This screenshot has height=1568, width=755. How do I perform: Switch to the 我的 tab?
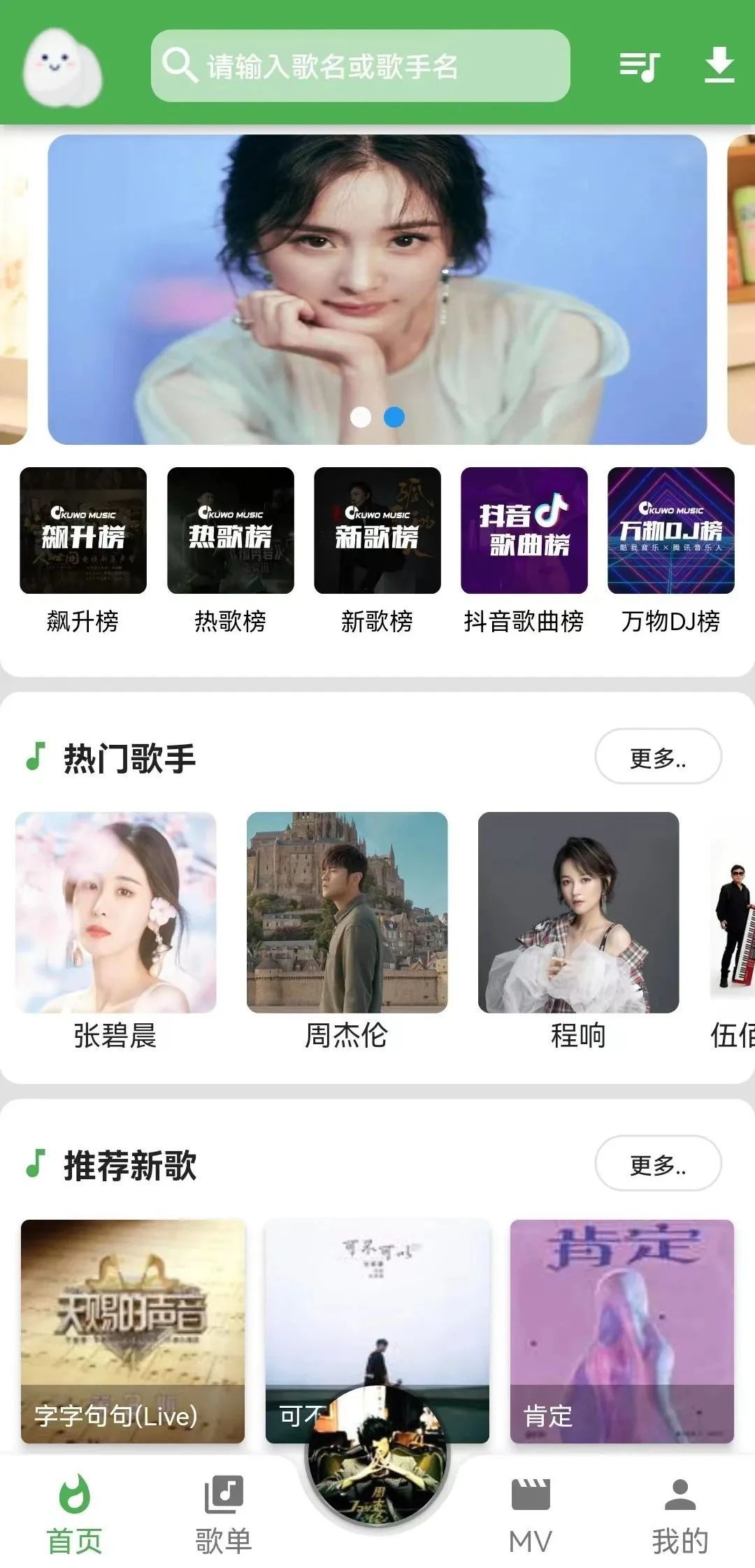[679, 1515]
